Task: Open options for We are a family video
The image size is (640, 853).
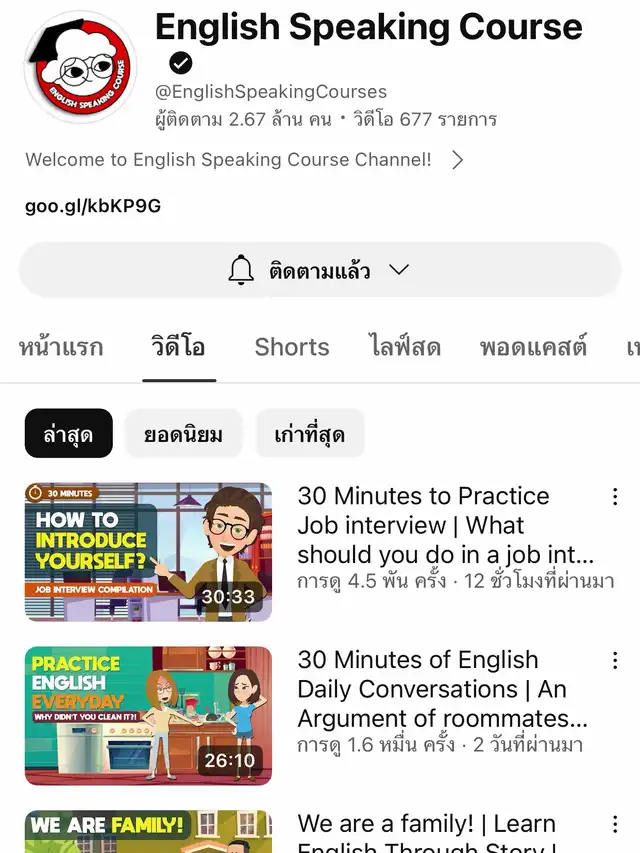Action: pos(615,824)
